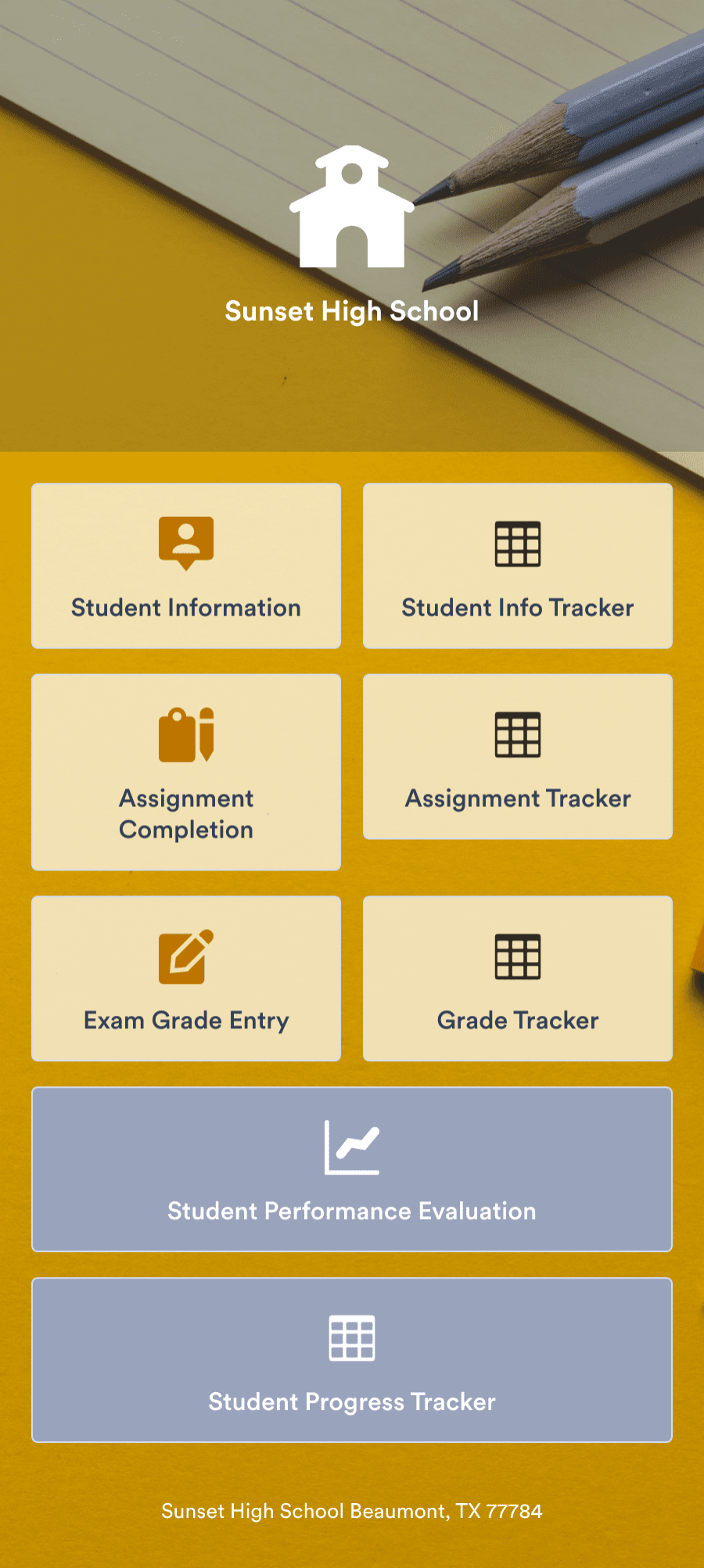Open the Assignment Completion tile

(x=185, y=770)
